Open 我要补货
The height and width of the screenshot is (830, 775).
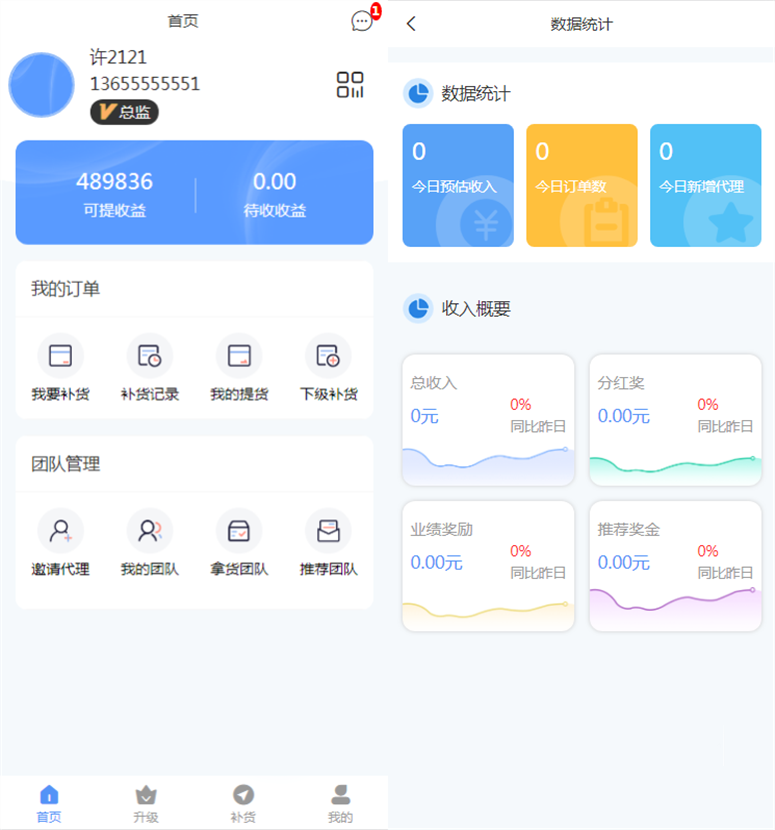pyautogui.click(x=60, y=367)
